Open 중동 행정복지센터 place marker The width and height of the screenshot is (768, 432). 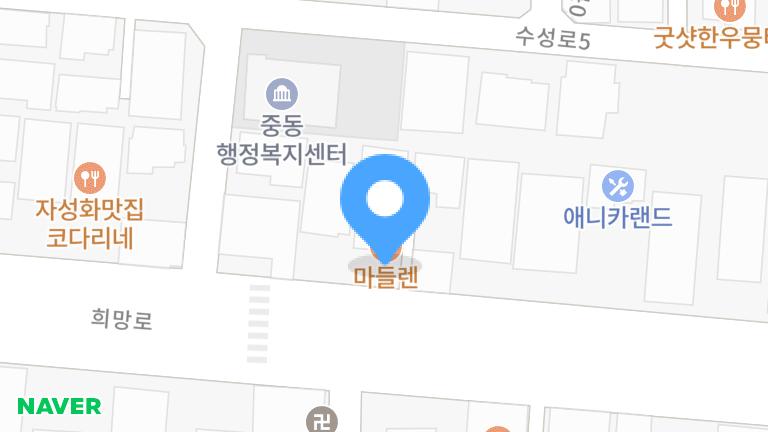click(282, 96)
